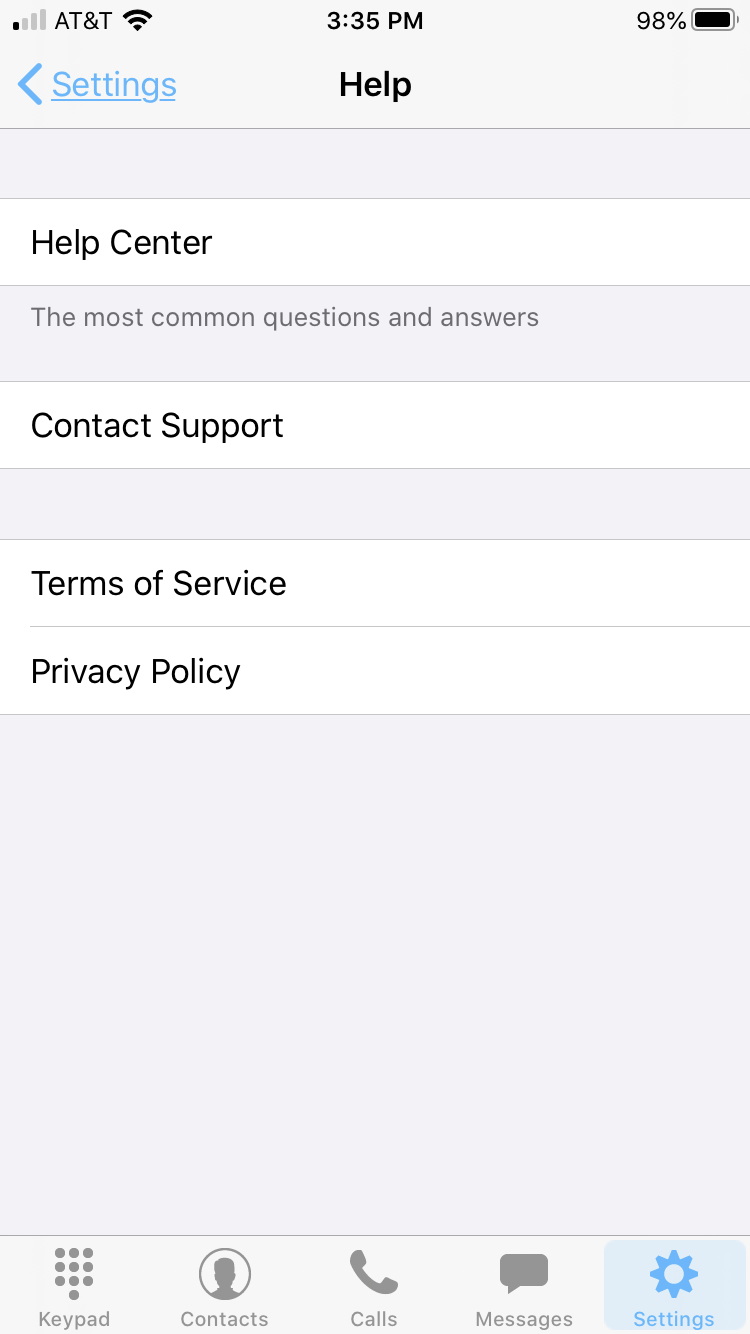The height and width of the screenshot is (1334, 750).
Task: Open the Help Center row
Action: coord(375,242)
